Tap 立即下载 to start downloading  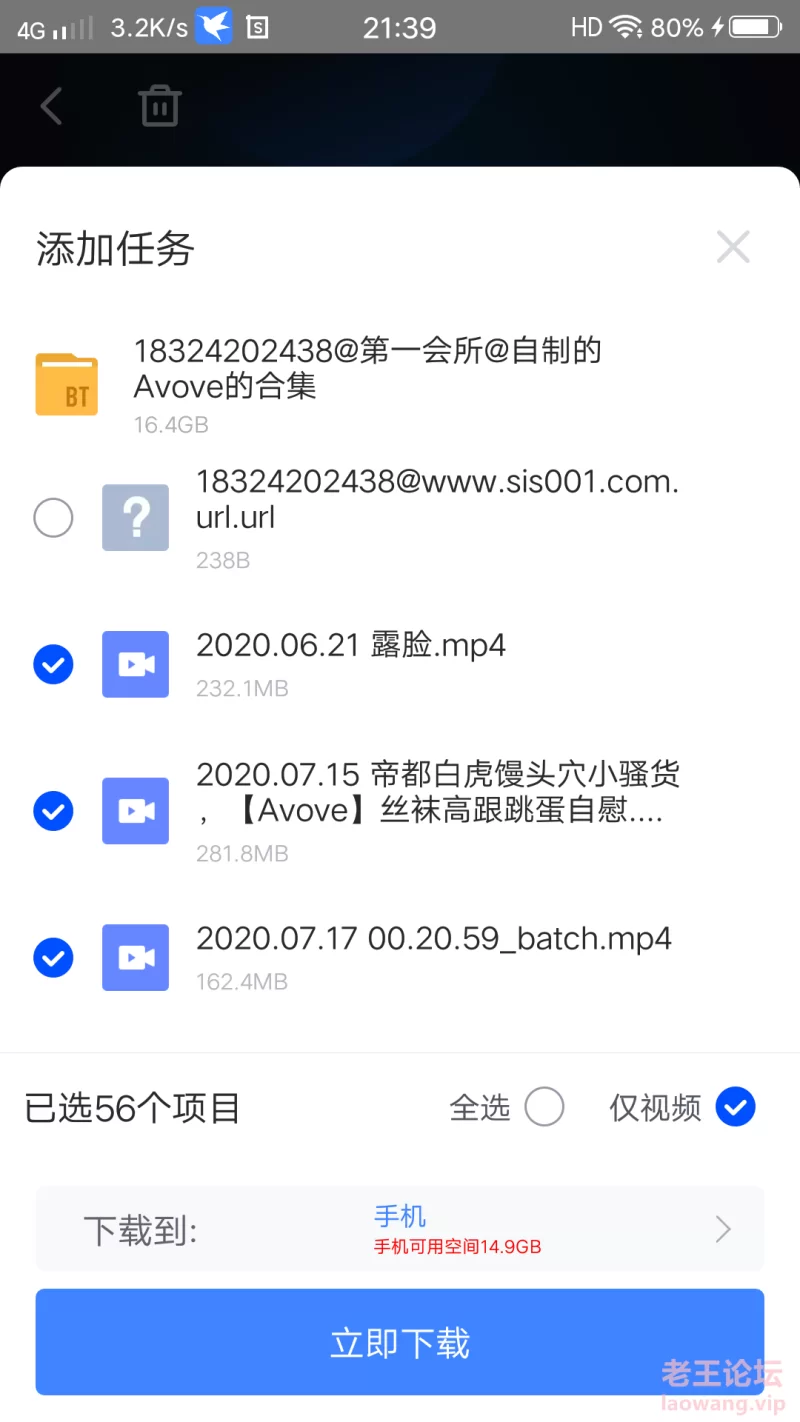pos(400,1342)
